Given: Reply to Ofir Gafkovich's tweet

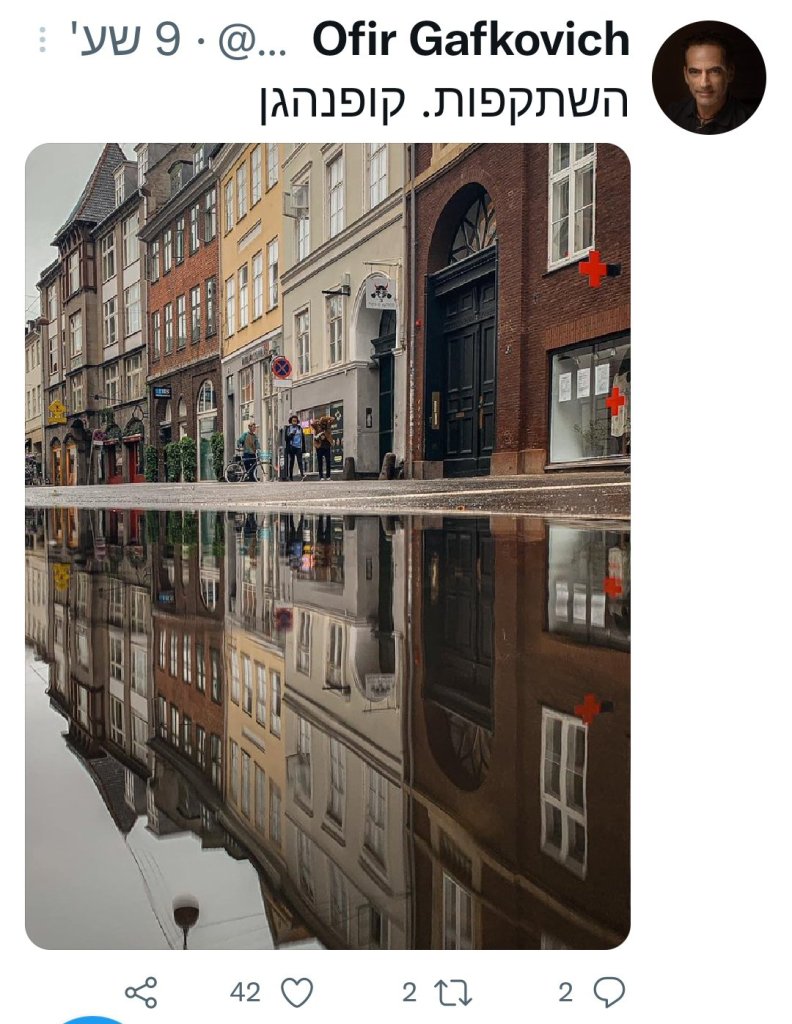Looking at the screenshot, I should pos(608,992).
